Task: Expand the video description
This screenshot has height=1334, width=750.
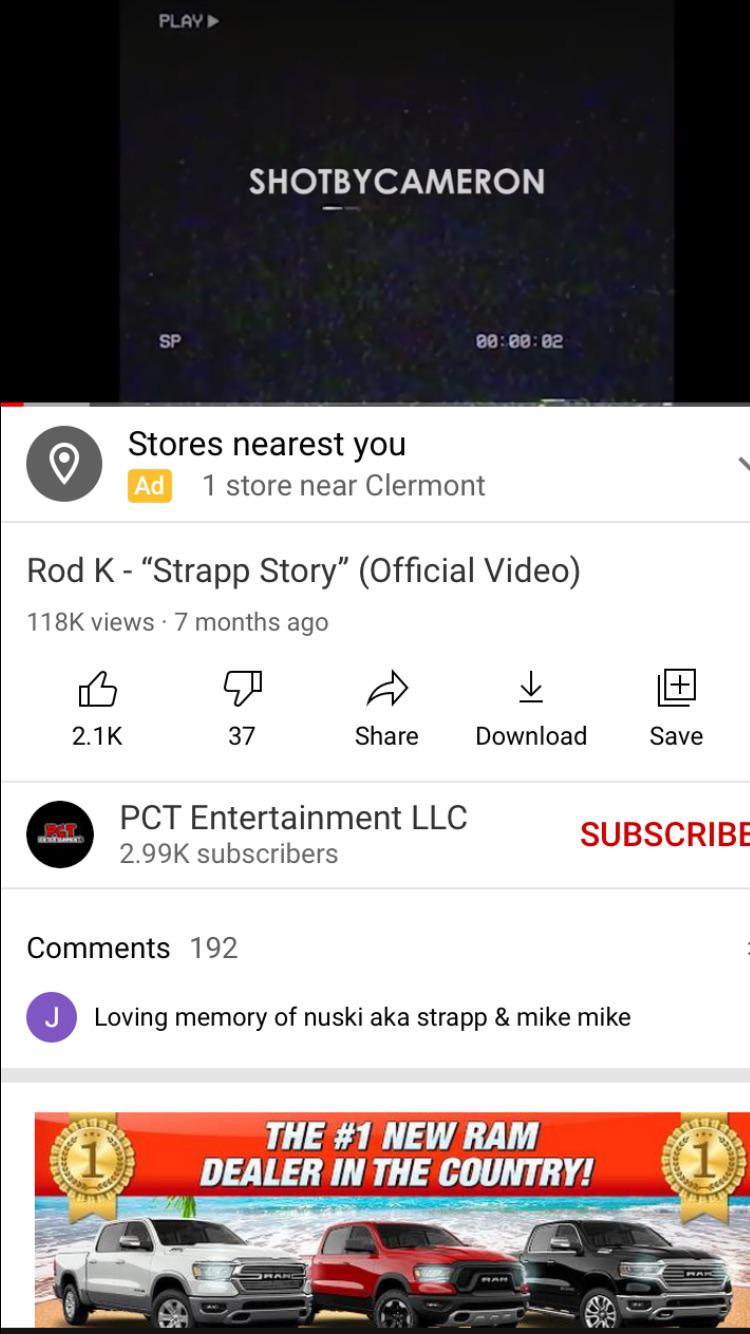Action: pyautogui.click(x=375, y=590)
